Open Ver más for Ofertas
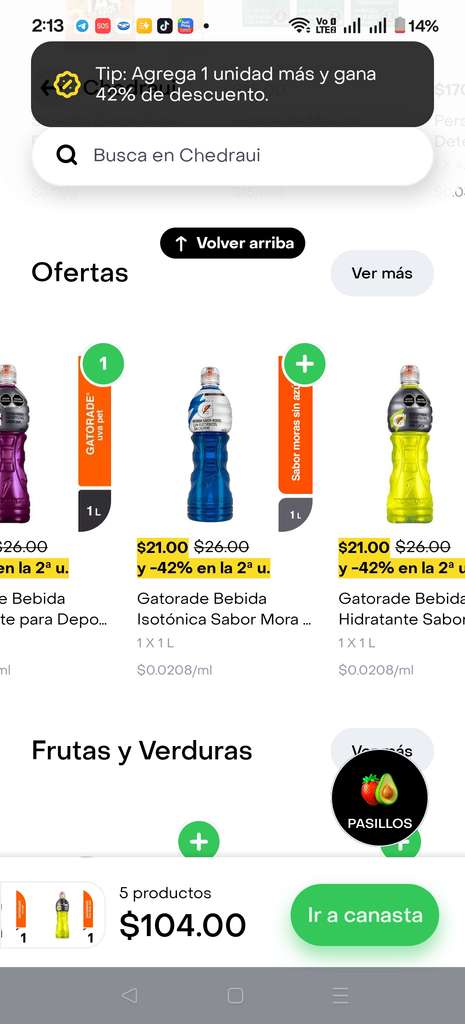This screenshot has width=465, height=1024. tap(382, 273)
